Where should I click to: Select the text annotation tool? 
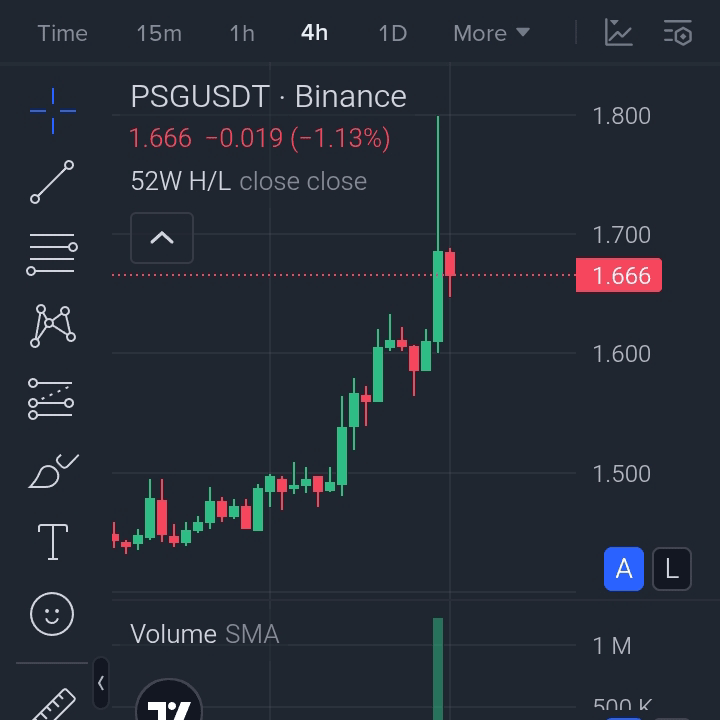click(x=52, y=542)
